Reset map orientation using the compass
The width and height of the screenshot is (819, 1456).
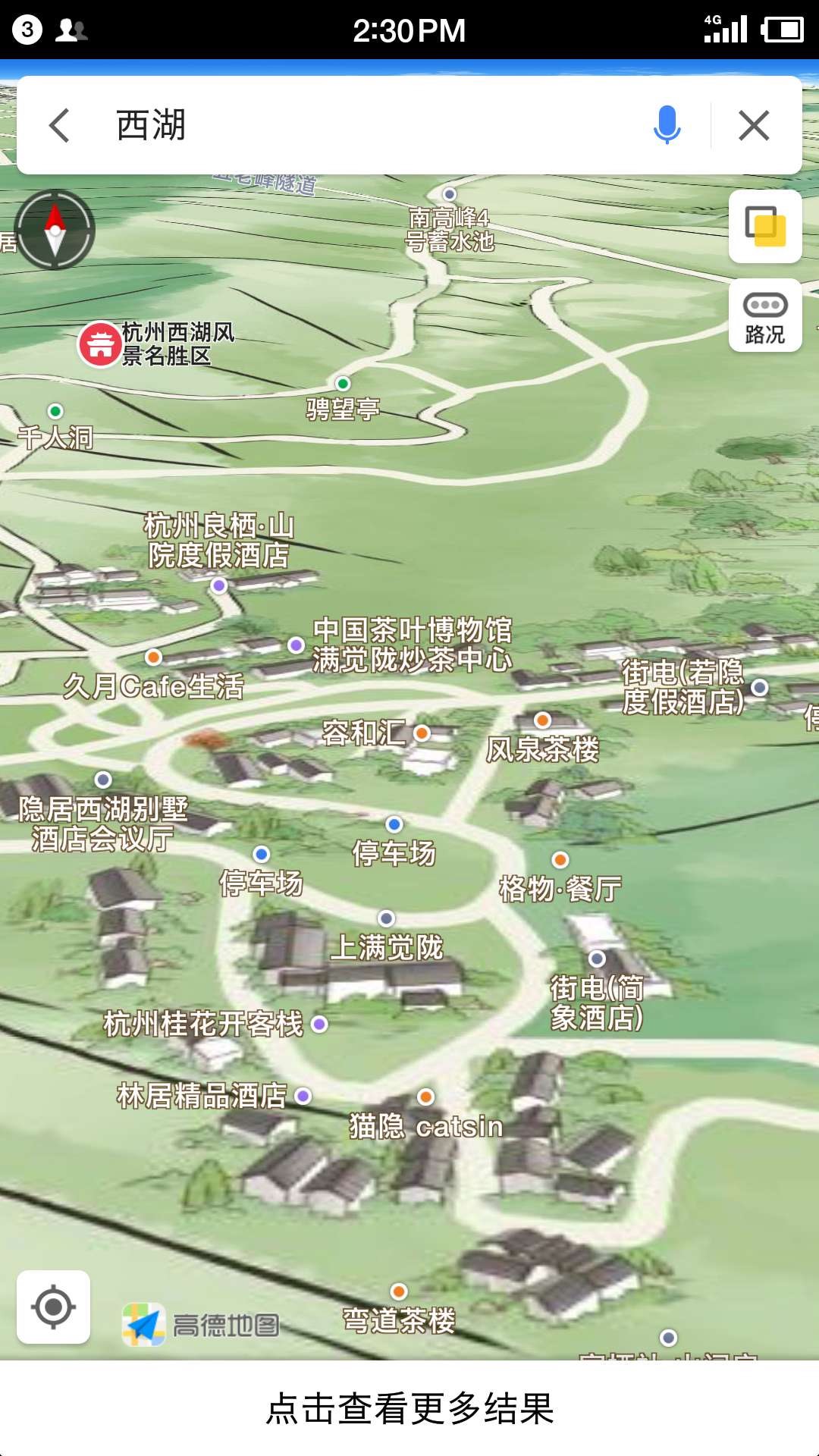[x=55, y=230]
